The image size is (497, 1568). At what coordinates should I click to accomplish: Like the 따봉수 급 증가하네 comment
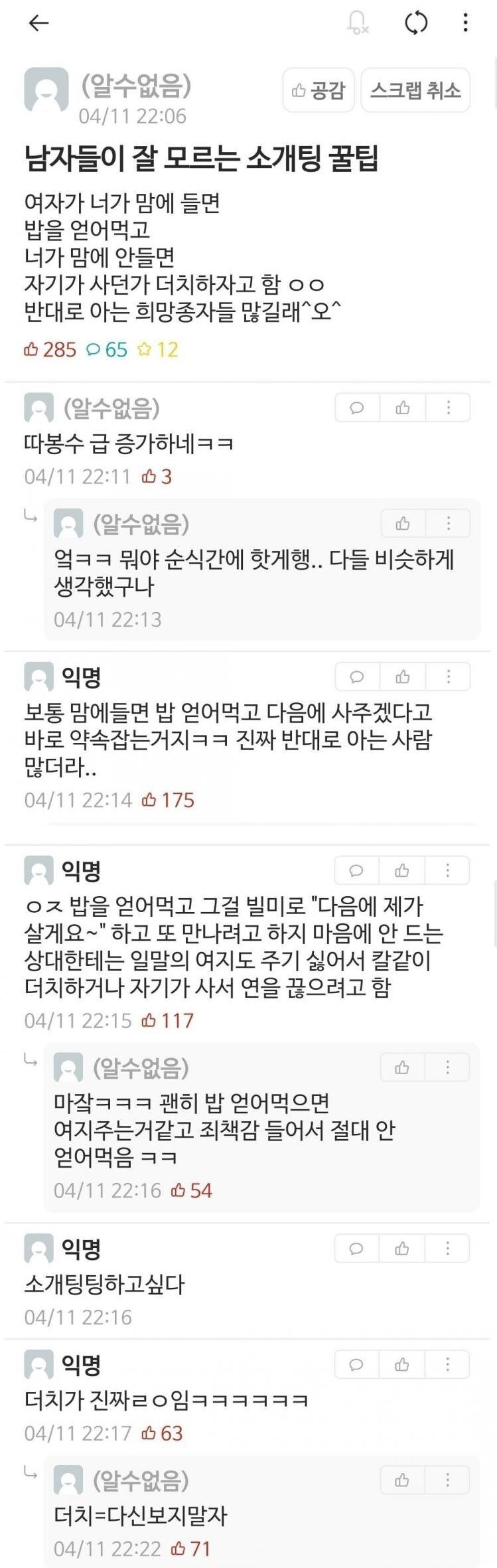click(x=402, y=408)
